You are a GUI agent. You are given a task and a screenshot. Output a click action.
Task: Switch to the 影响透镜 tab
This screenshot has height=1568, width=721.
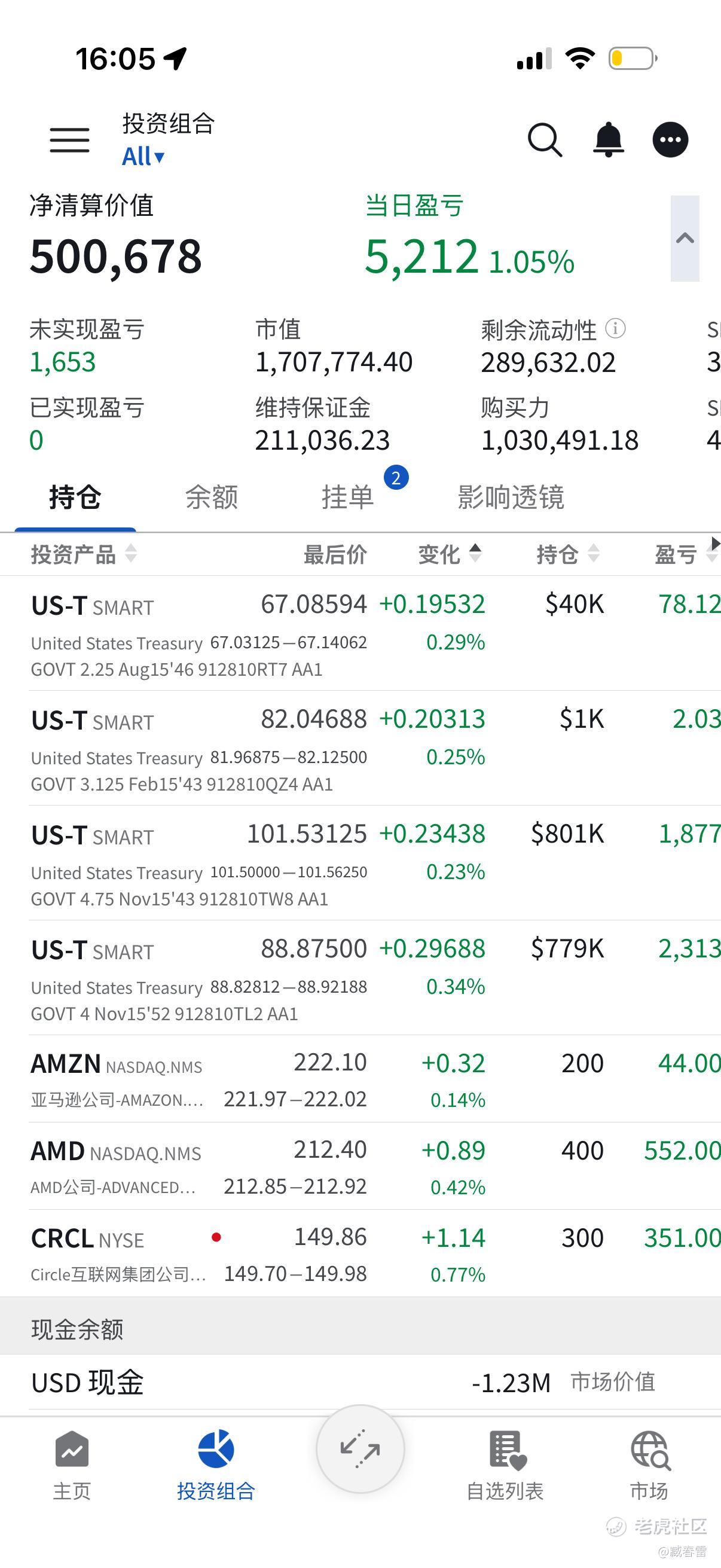[511, 498]
